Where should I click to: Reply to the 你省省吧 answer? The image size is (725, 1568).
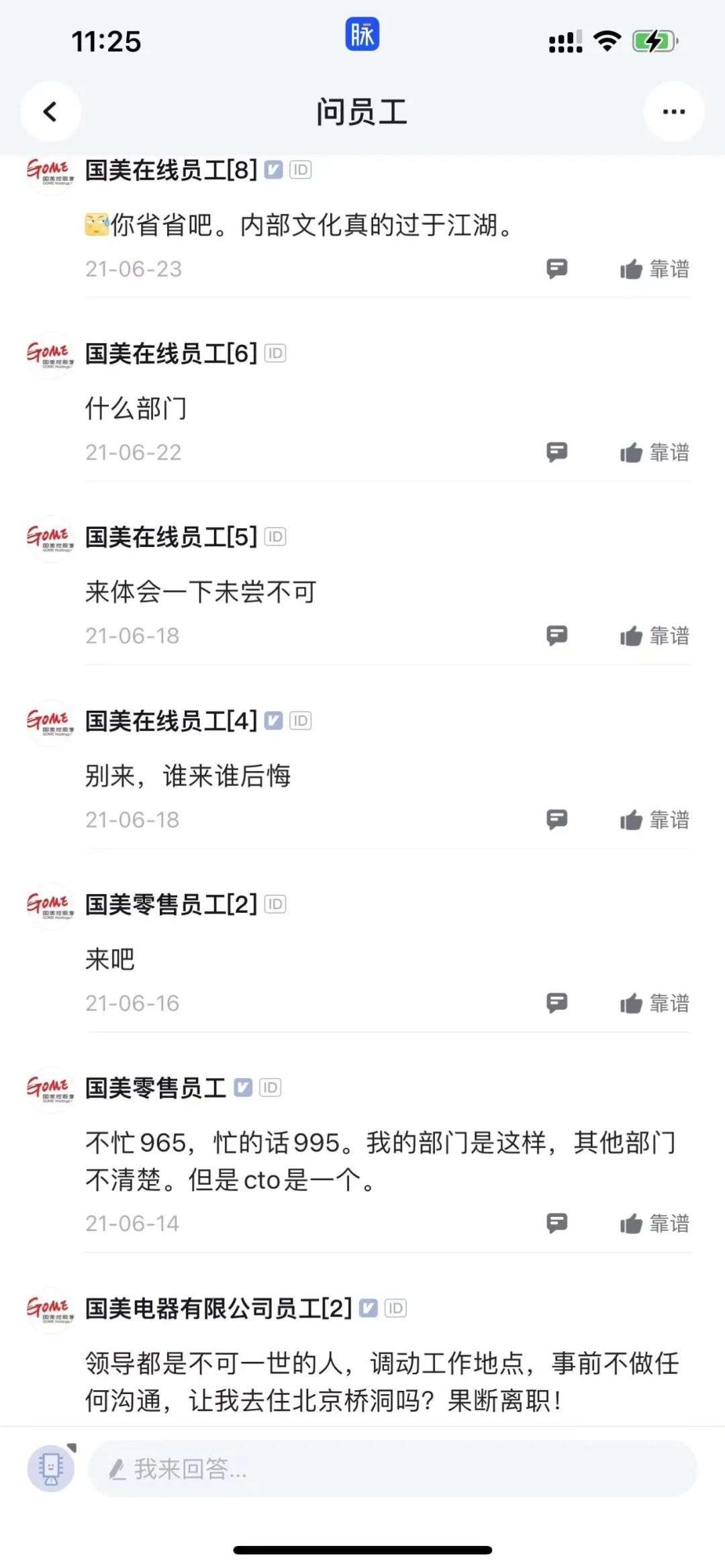click(x=557, y=269)
